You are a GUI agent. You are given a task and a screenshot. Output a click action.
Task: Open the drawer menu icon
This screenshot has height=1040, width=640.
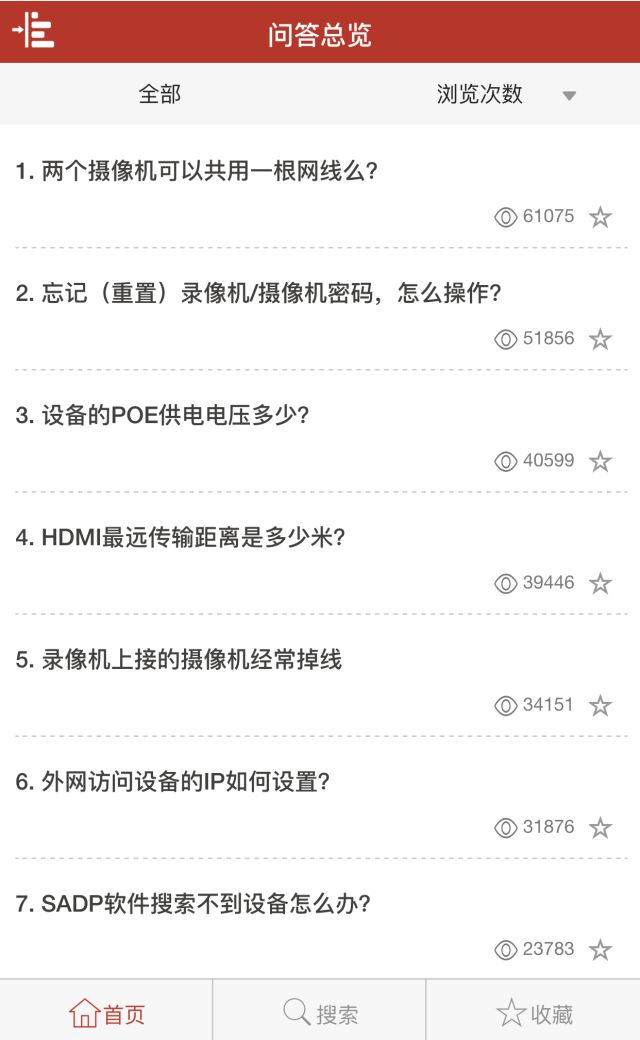(x=33, y=30)
